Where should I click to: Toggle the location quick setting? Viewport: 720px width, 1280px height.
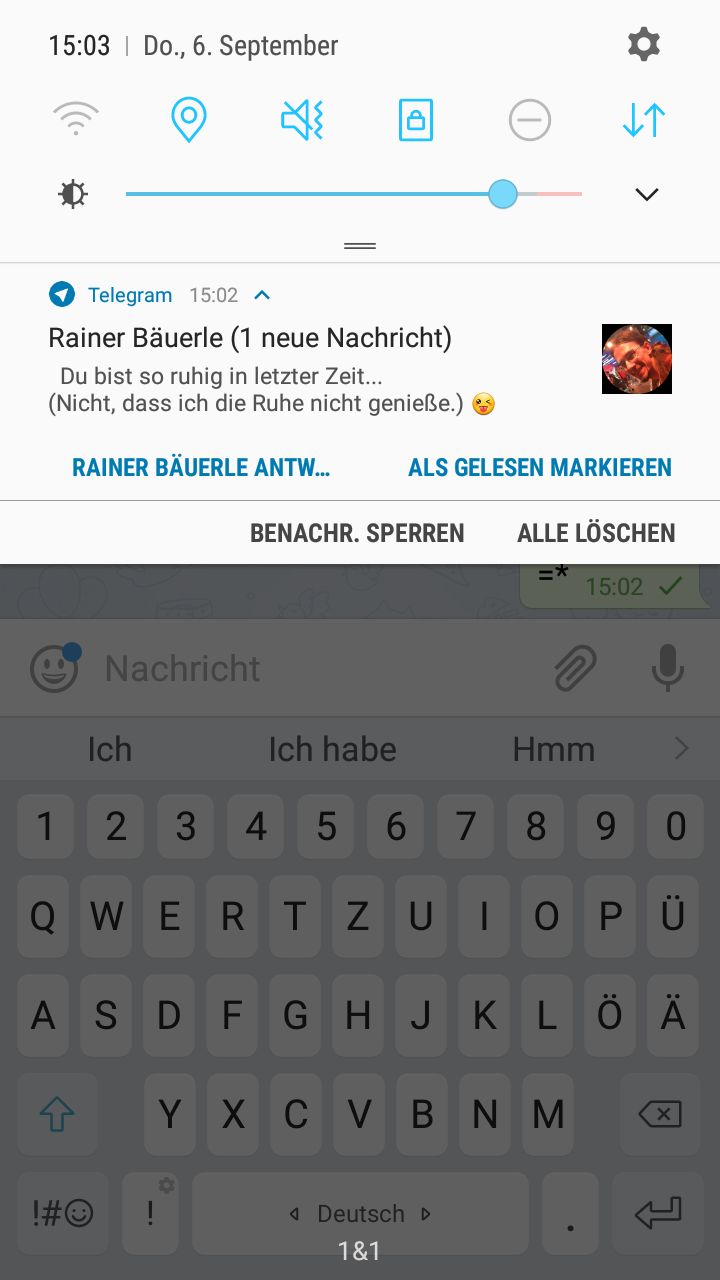188,120
